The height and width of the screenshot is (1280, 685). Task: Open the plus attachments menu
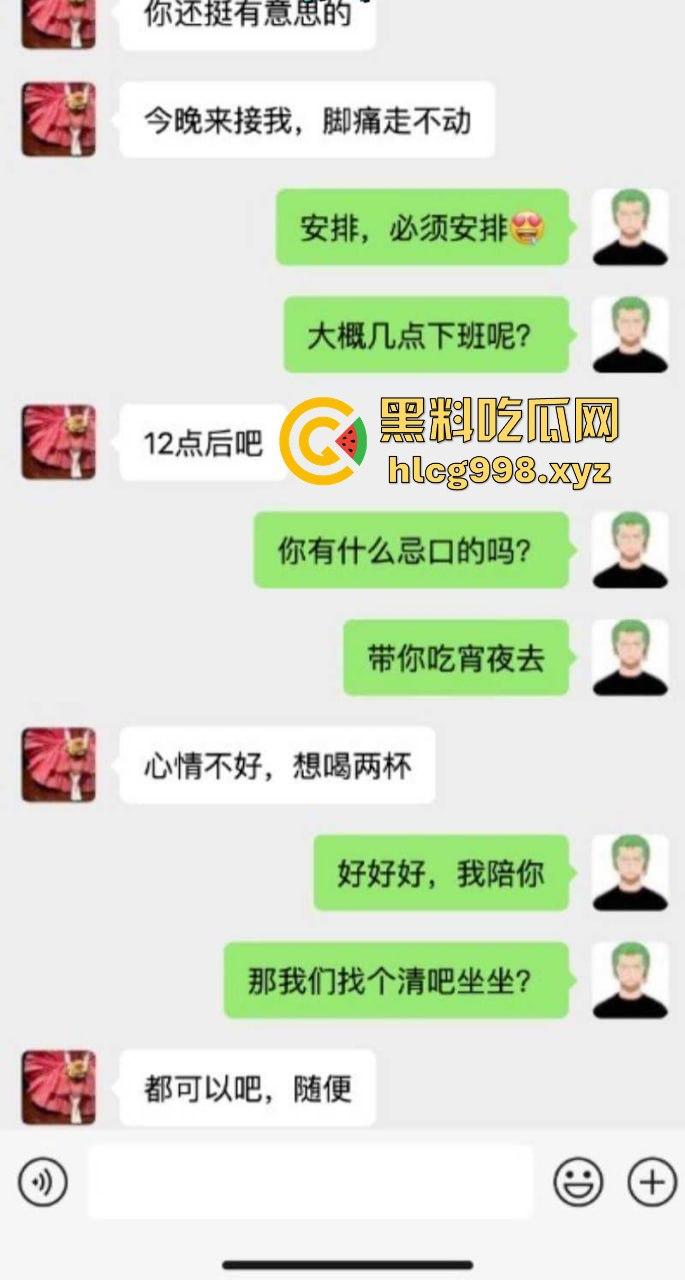coord(651,1183)
